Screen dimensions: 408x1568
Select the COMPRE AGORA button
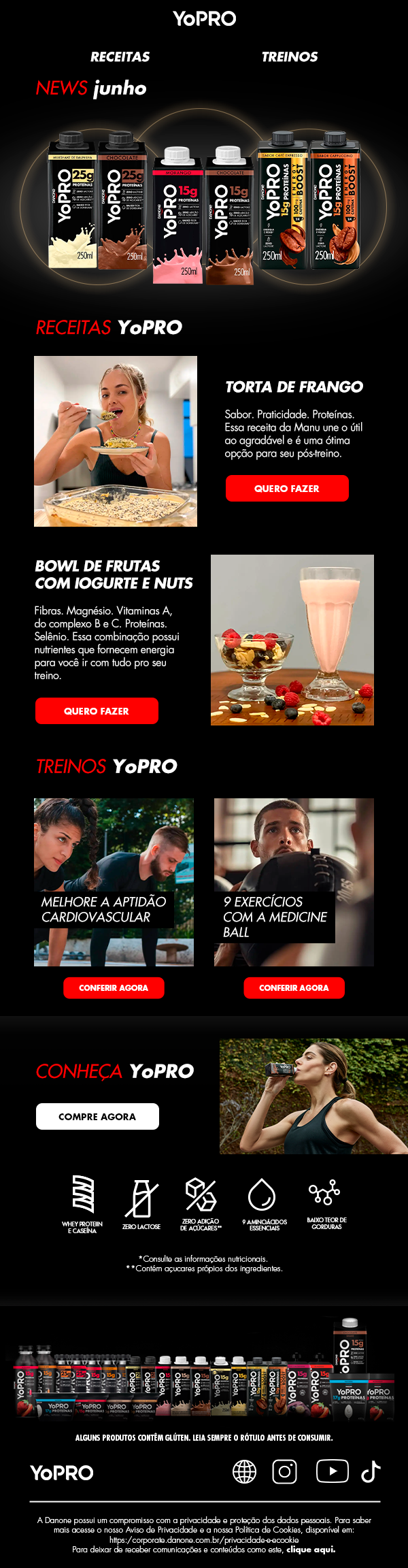pos(97,1117)
